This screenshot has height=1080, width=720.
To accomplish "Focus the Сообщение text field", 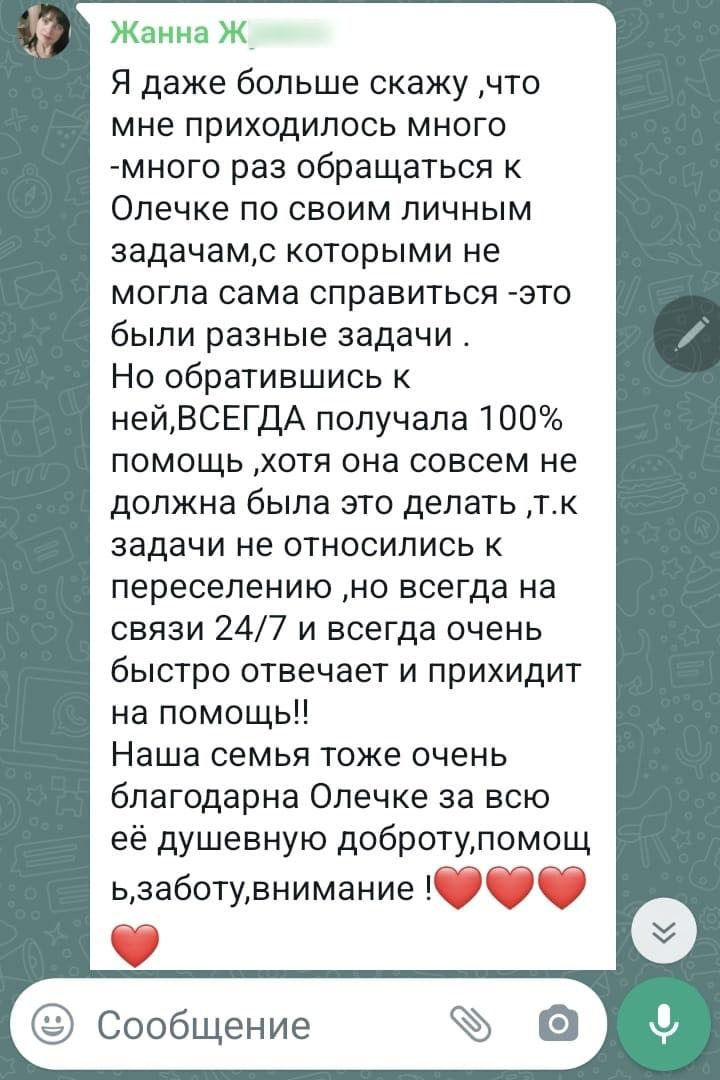I will pyautogui.click(x=250, y=1024).
